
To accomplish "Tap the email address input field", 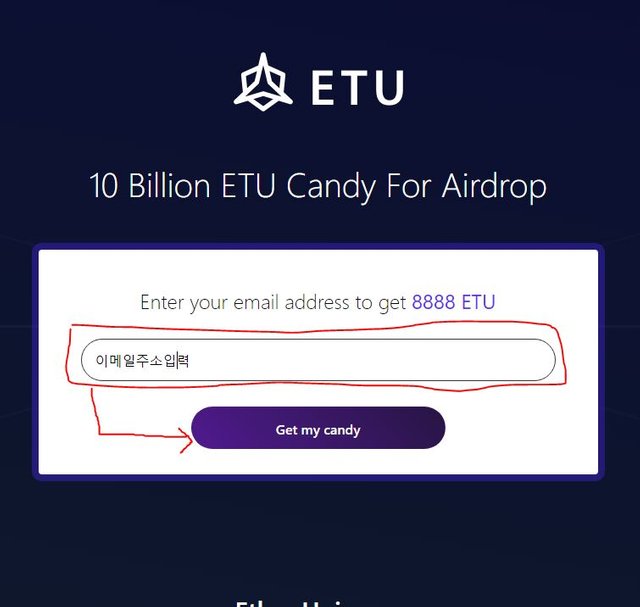I will [x=318, y=360].
